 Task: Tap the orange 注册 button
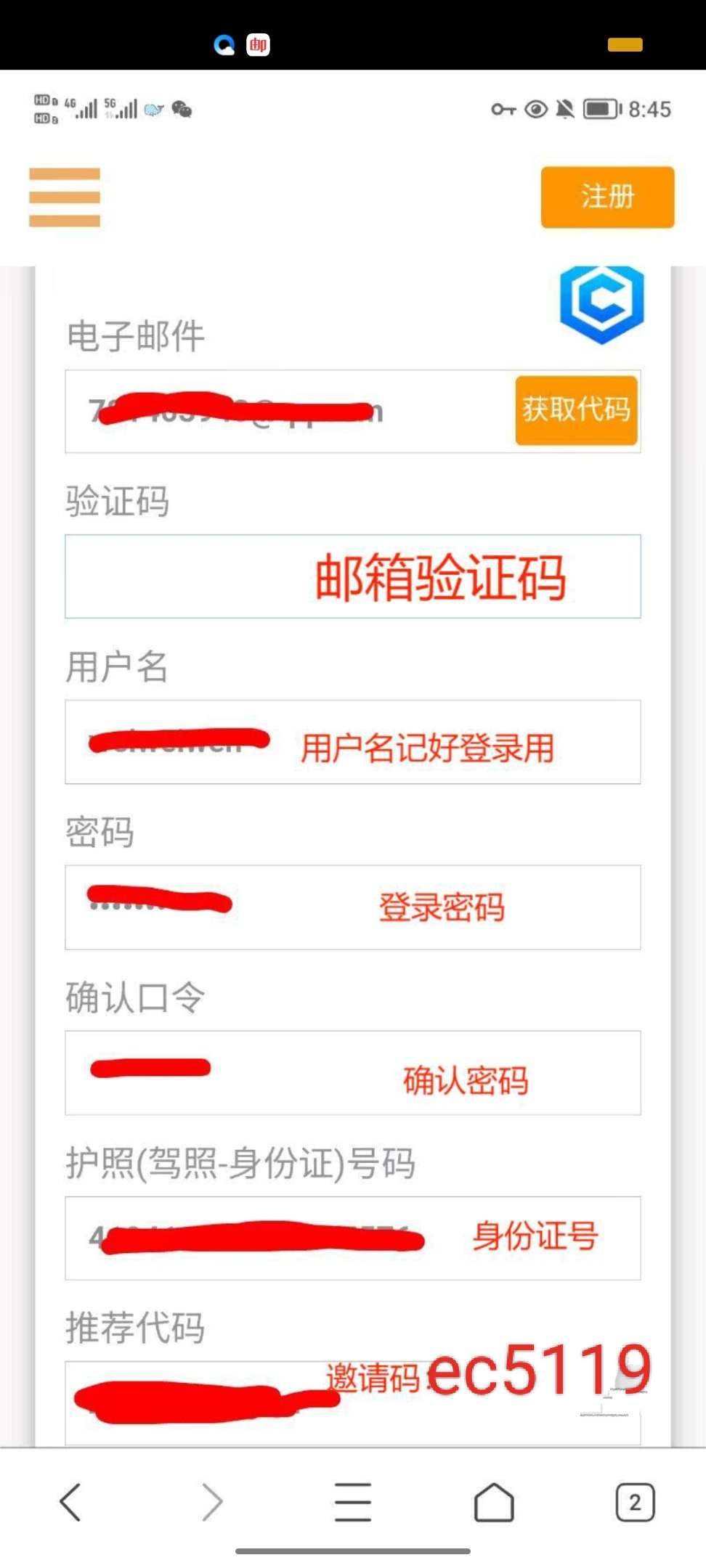[607, 197]
